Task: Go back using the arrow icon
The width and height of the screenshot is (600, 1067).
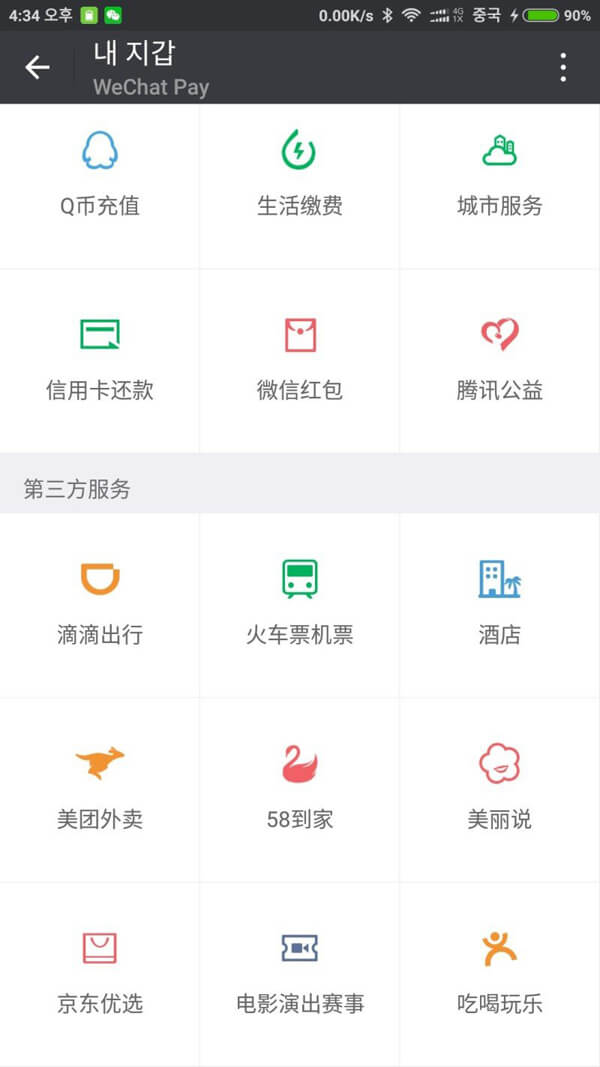Action: (37, 67)
